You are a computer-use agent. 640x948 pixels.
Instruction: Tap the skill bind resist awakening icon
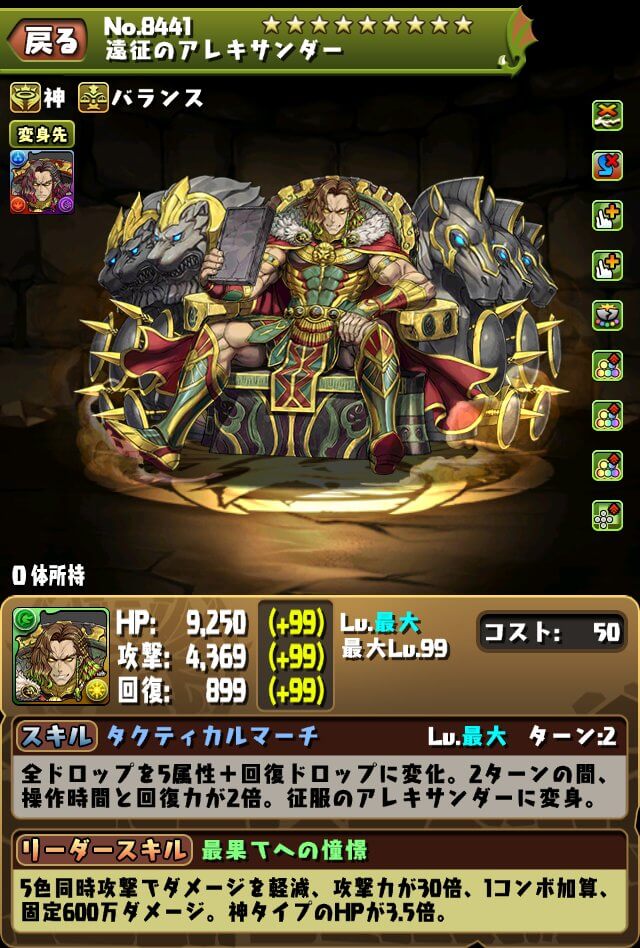pyautogui.click(x=607, y=166)
